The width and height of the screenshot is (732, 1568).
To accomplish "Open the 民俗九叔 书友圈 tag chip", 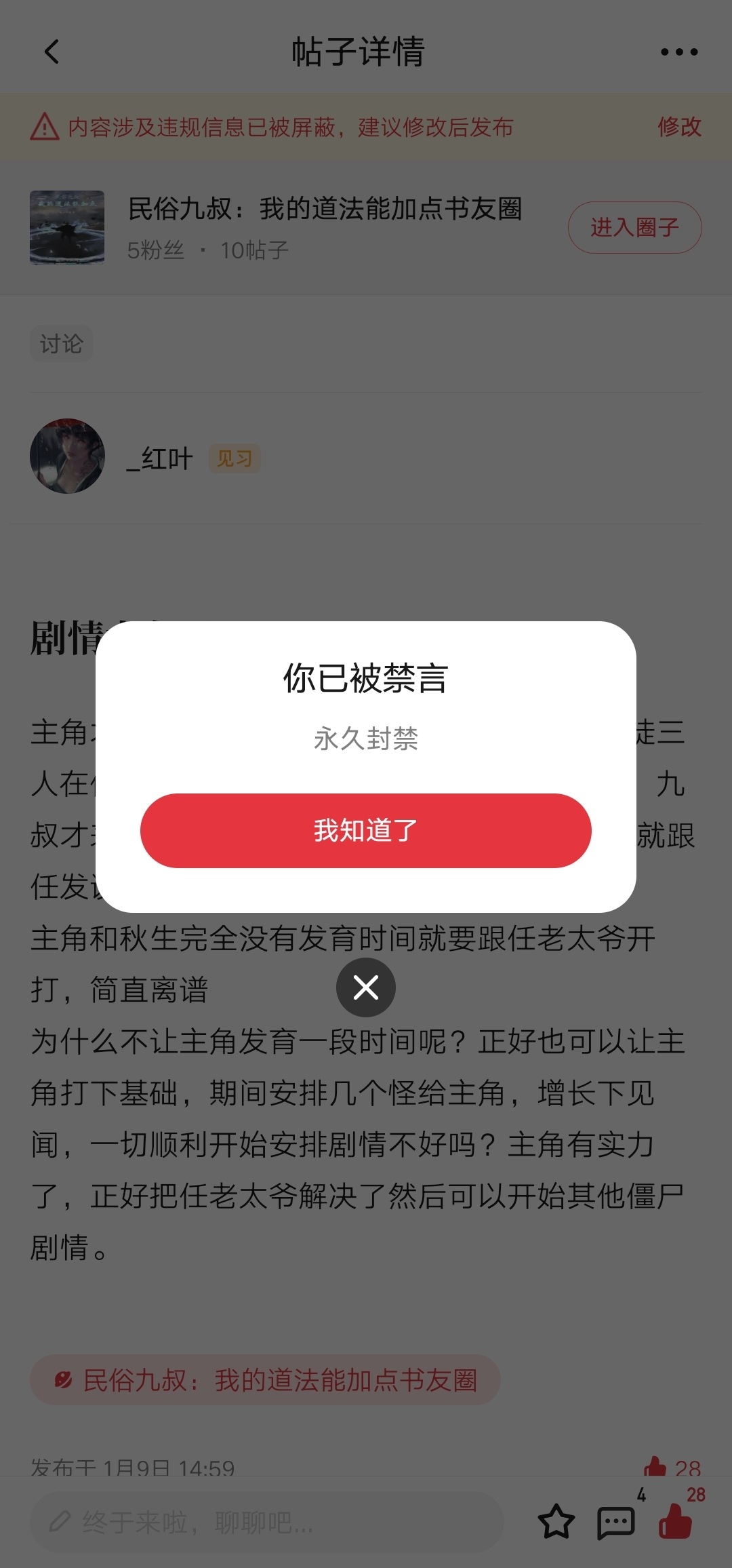I will pos(265,1380).
